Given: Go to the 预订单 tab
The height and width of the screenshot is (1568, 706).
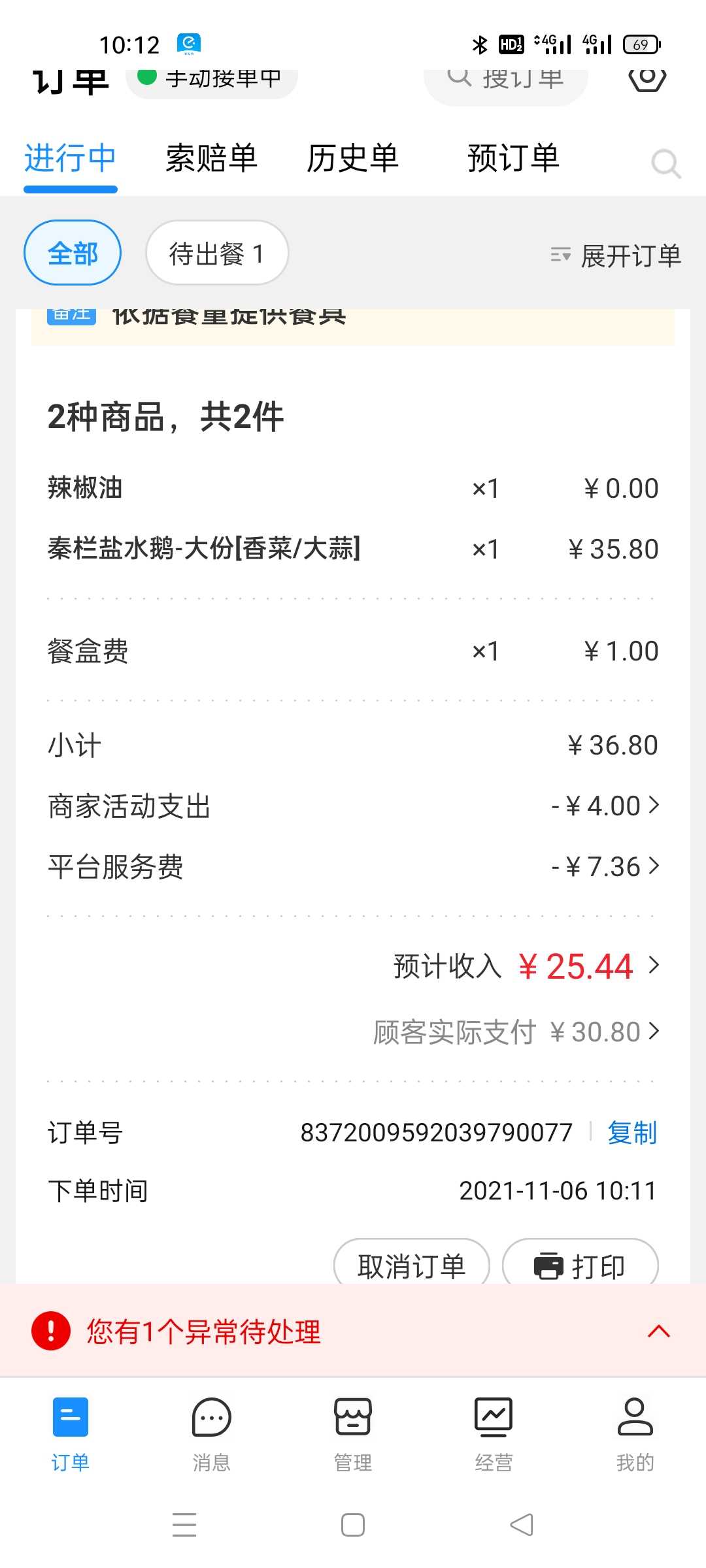Looking at the screenshot, I should [x=513, y=158].
